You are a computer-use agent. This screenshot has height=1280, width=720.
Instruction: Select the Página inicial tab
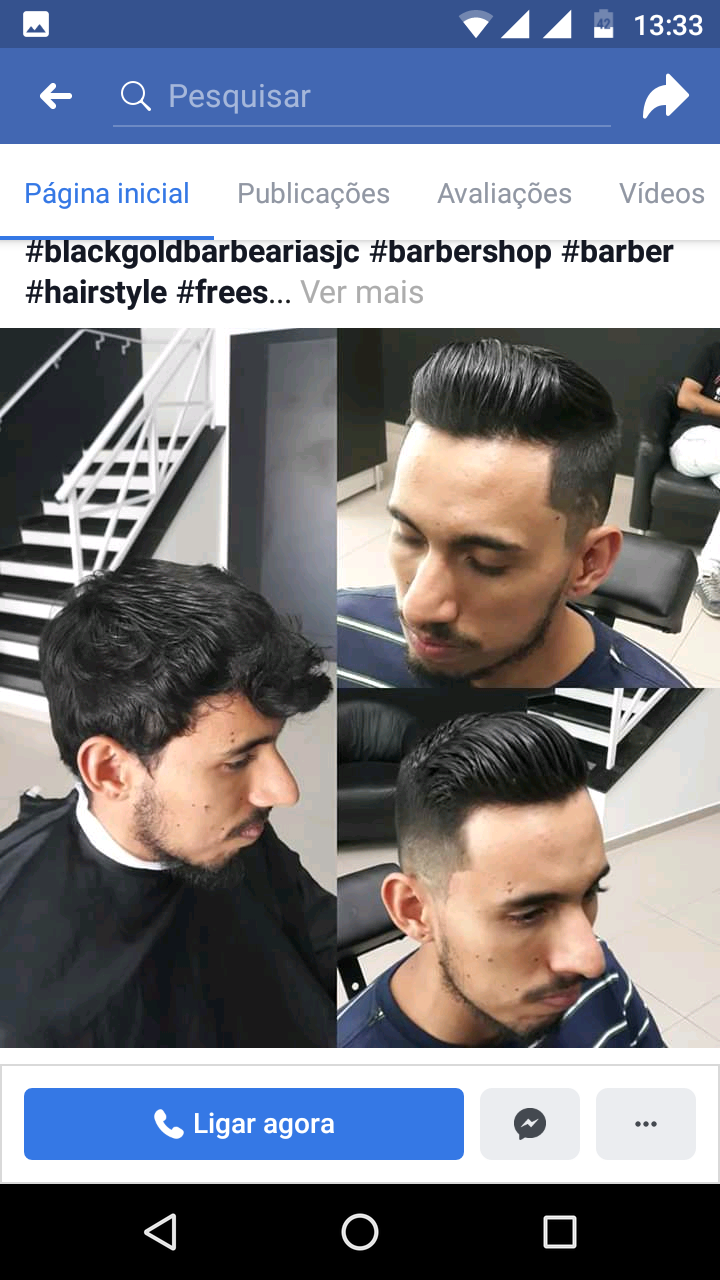click(x=107, y=193)
